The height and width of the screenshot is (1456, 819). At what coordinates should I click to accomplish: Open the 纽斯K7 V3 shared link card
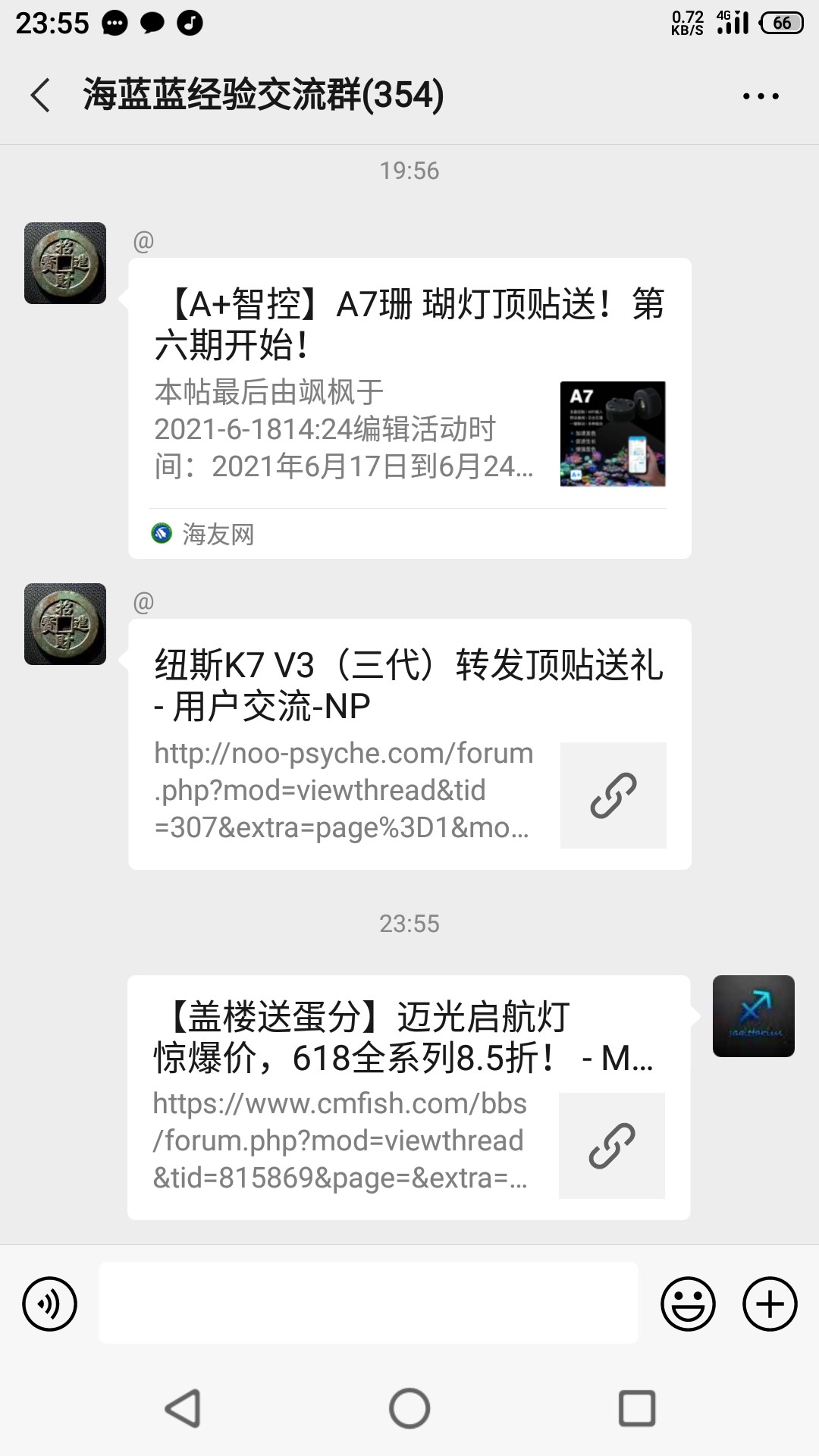pos(409,743)
